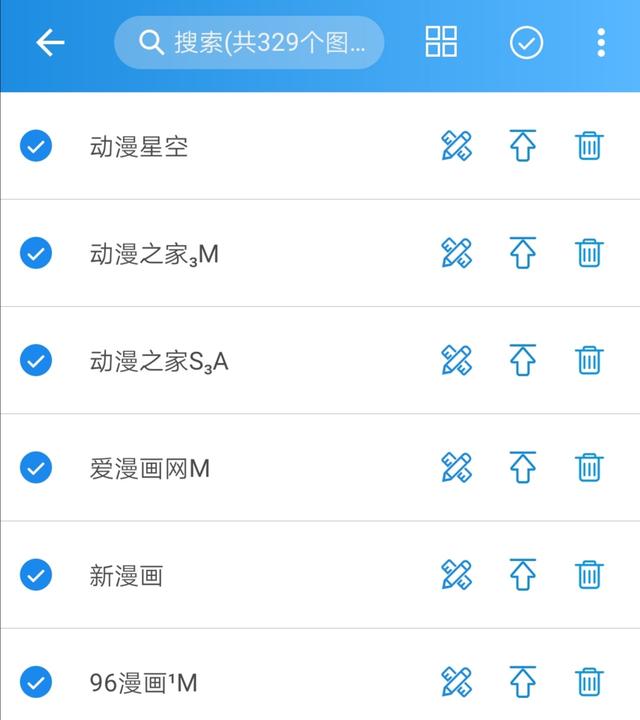Edit the 96漫画¹M source
The width and height of the screenshot is (640, 720).
click(456, 682)
